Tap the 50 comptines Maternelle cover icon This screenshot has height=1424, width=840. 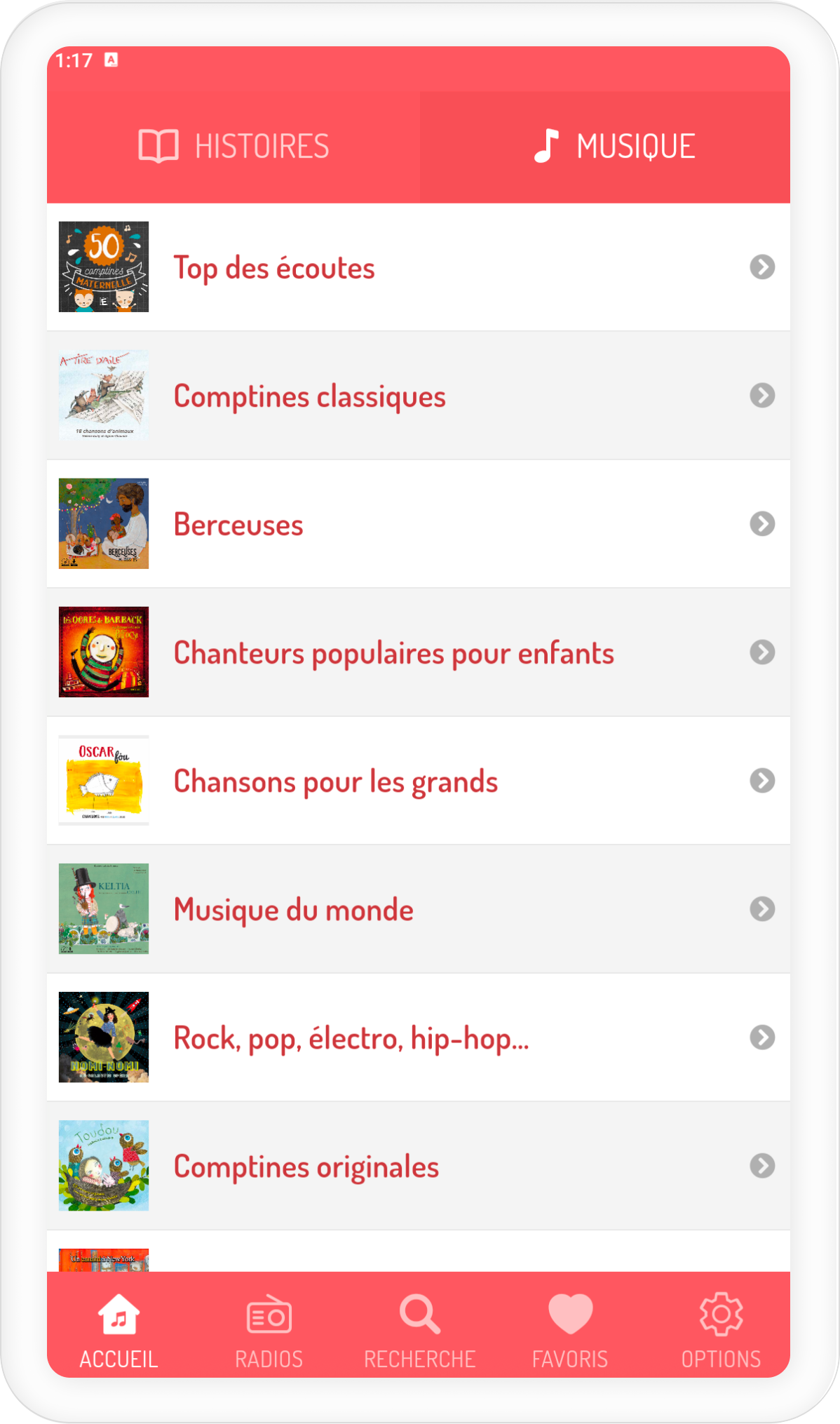point(104,267)
